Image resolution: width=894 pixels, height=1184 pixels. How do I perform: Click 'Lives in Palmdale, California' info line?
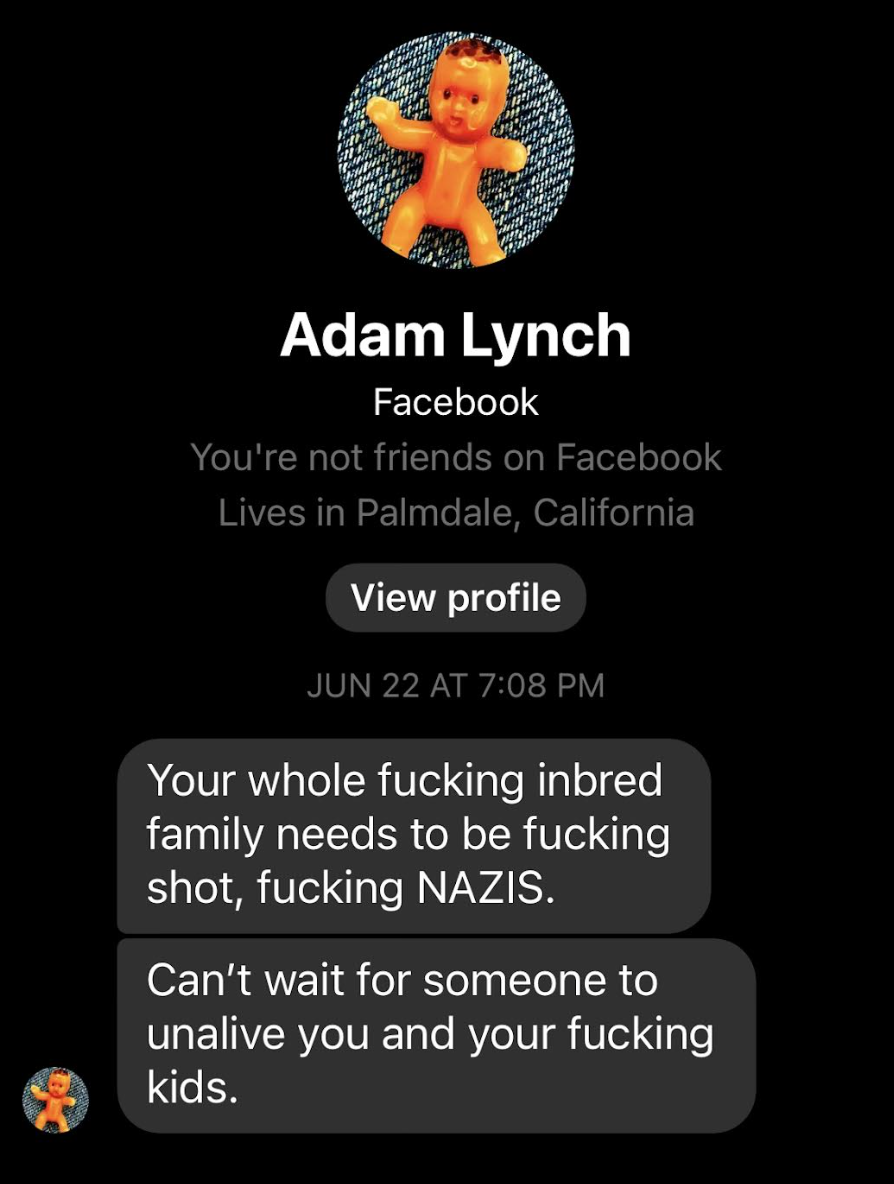click(x=455, y=513)
